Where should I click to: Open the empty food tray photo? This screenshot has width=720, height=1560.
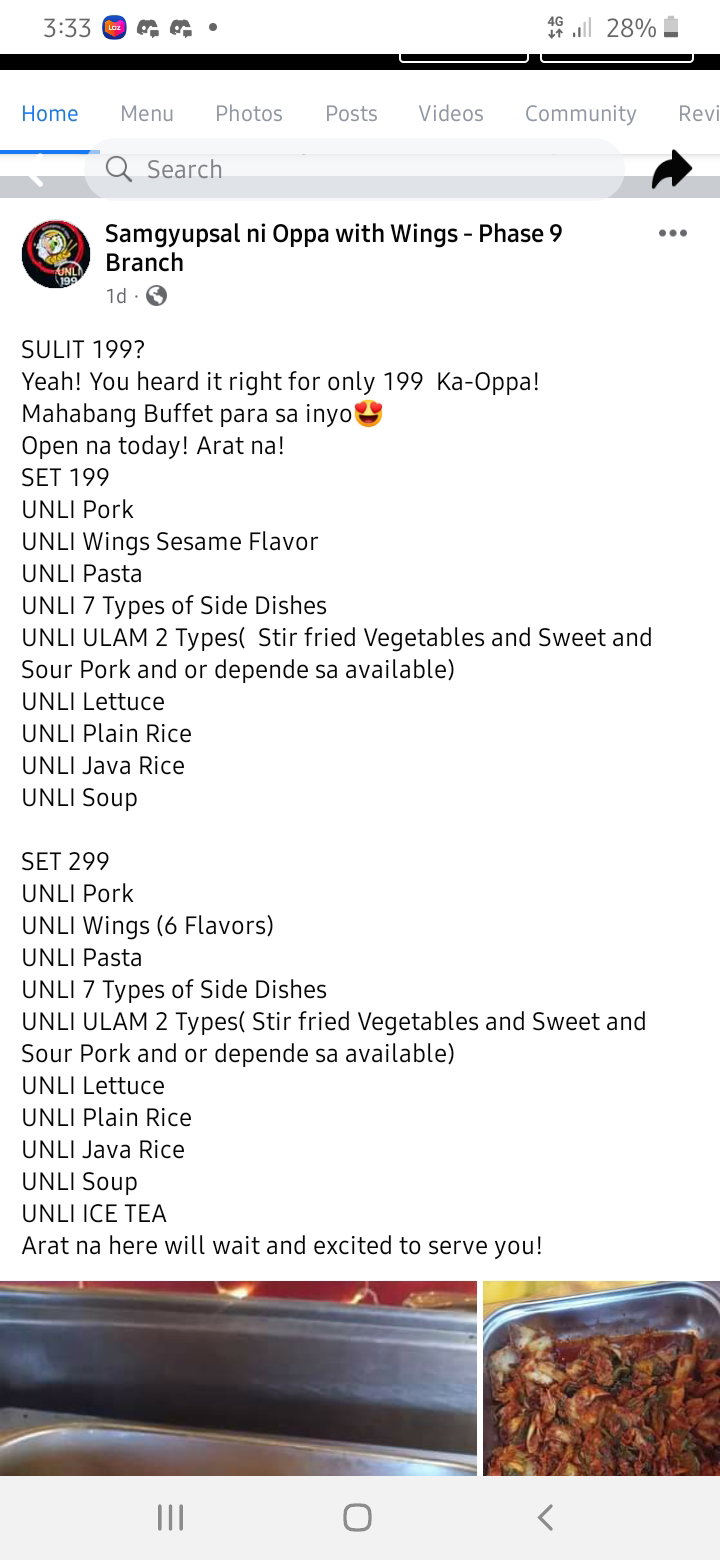click(238, 1378)
